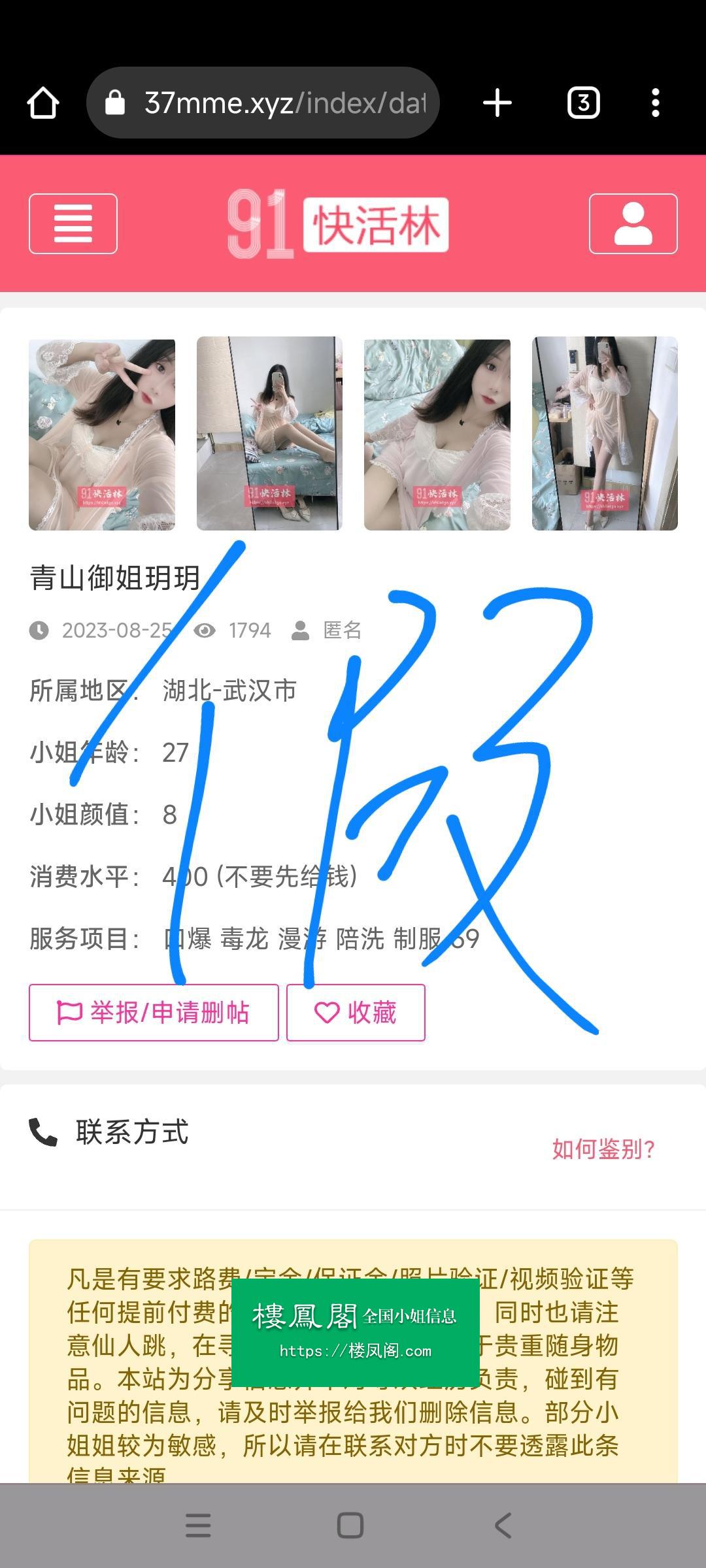Open a new browser tab

click(497, 103)
